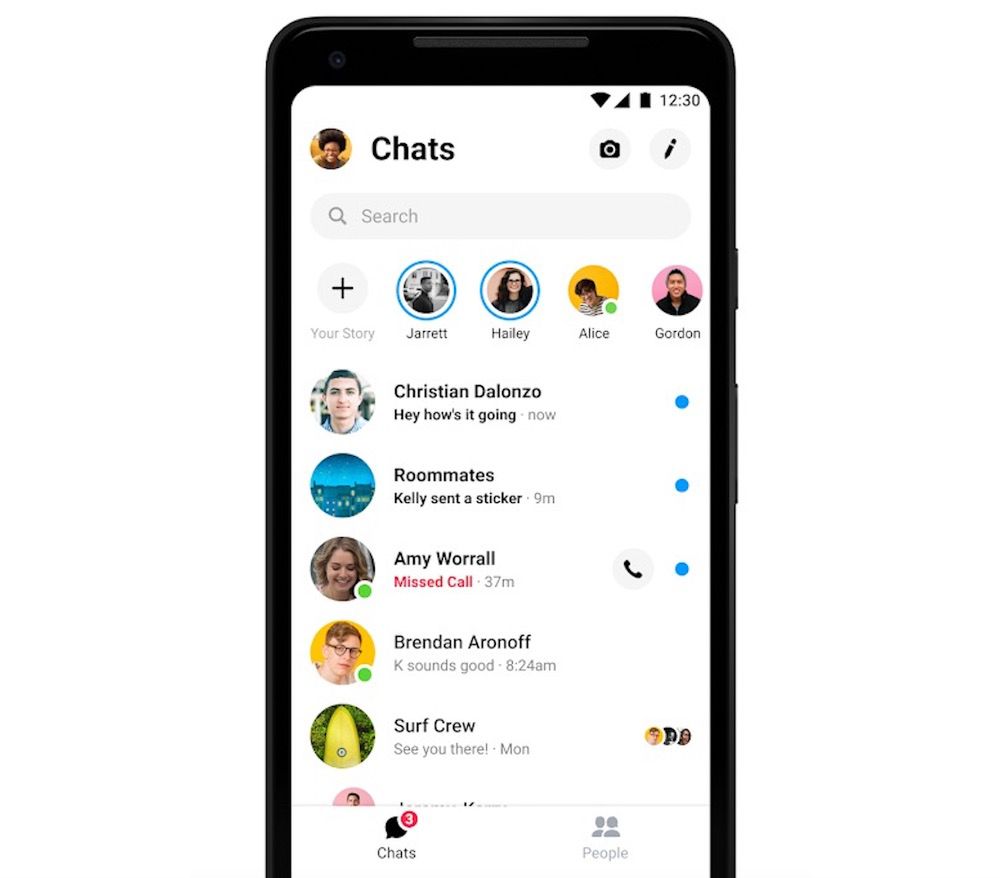Image resolution: width=1000 pixels, height=878 pixels.
Task: Open Alice's active bubble
Action: coord(594,291)
